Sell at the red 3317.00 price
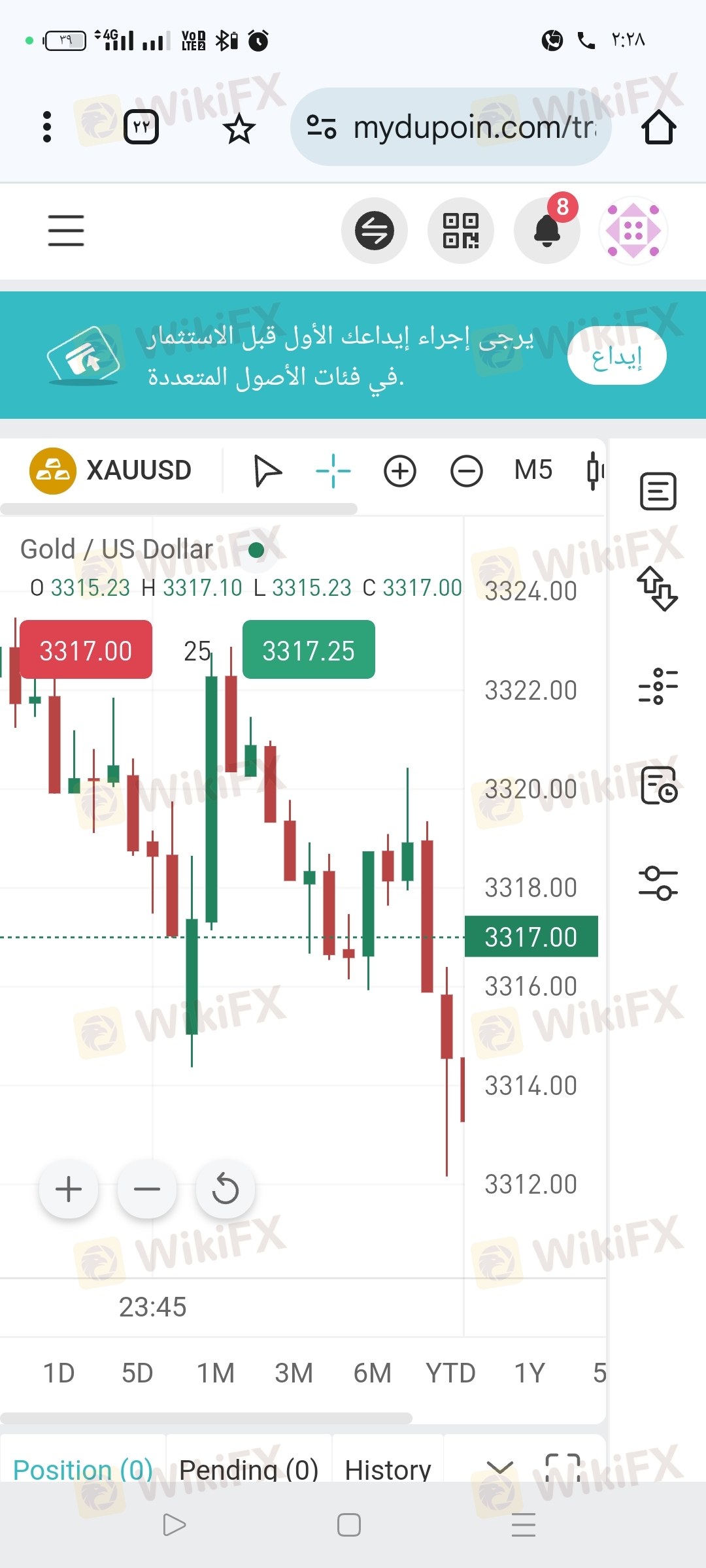Screen dimensions: 706x1568 pos(86,650)
